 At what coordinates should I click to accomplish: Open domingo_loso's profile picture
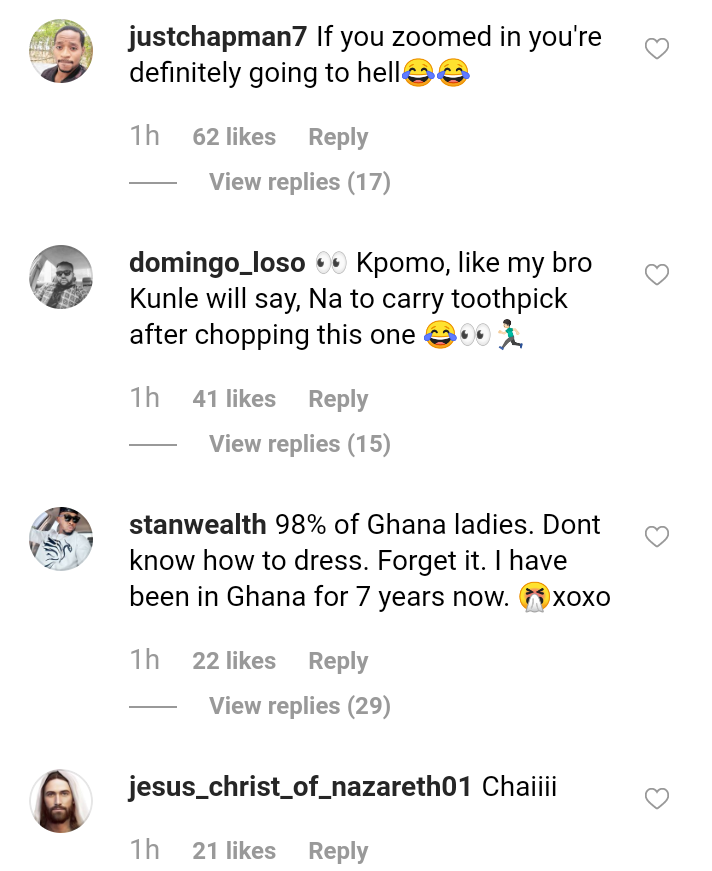point(61,277)
